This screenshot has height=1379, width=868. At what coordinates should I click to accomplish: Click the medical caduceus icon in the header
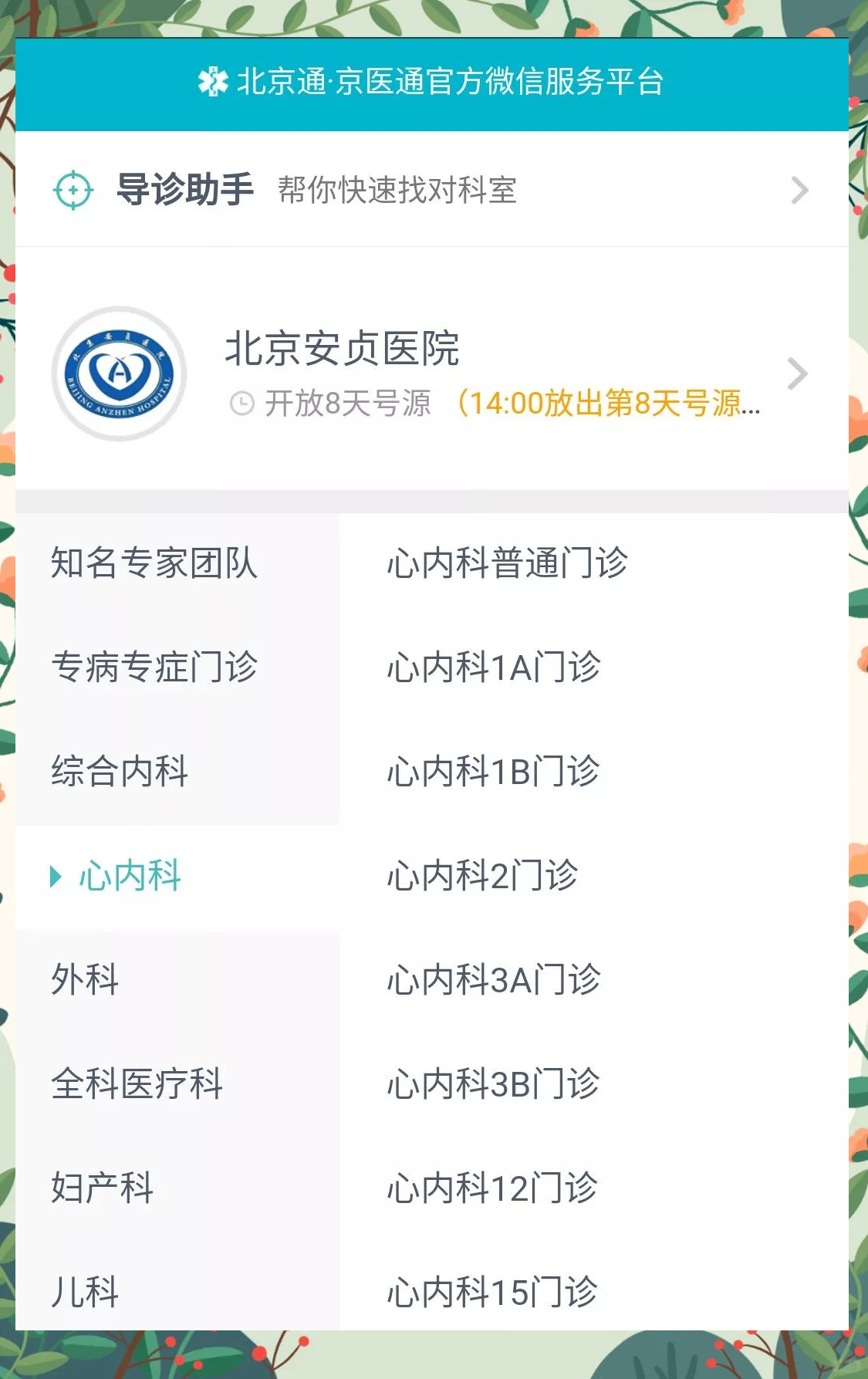(212, 79)
